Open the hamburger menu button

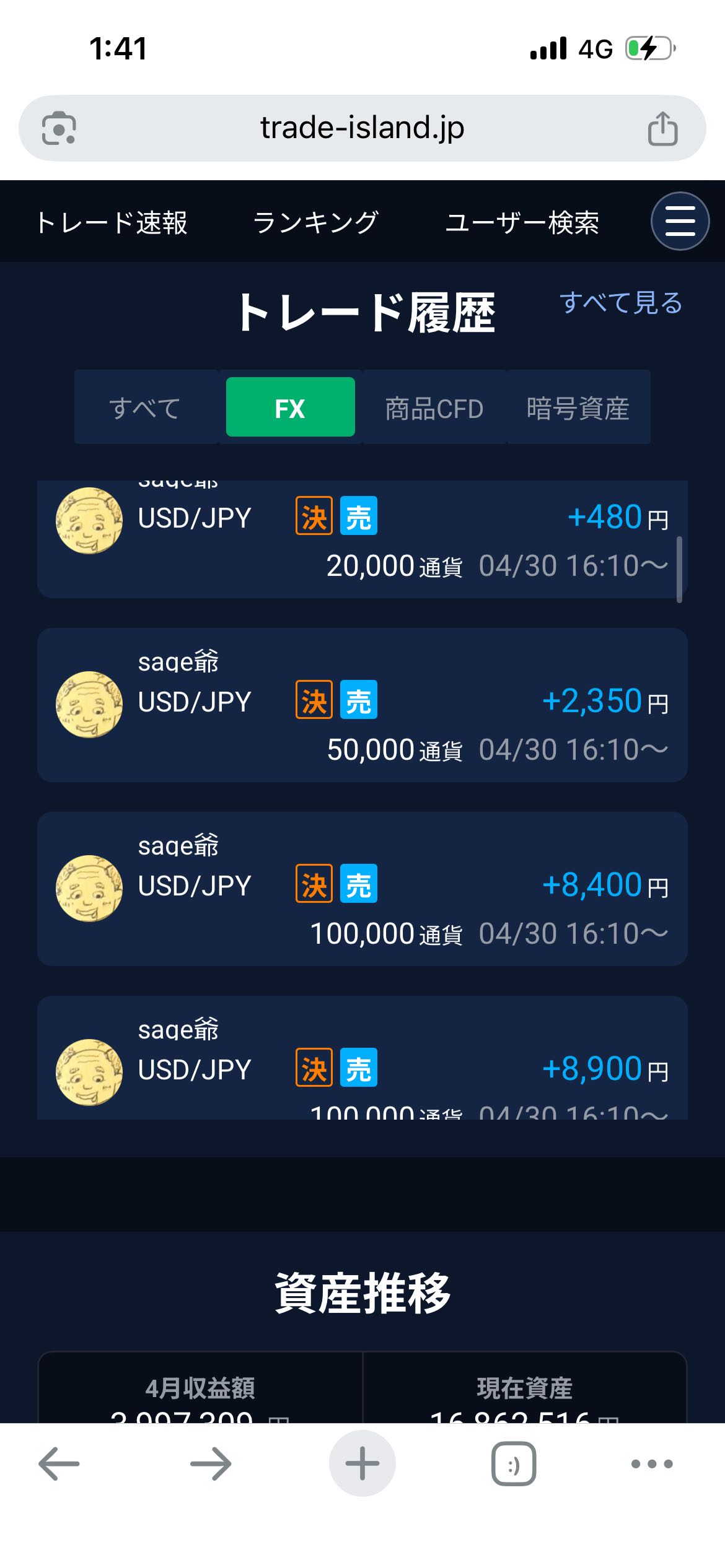pos(680,221)
